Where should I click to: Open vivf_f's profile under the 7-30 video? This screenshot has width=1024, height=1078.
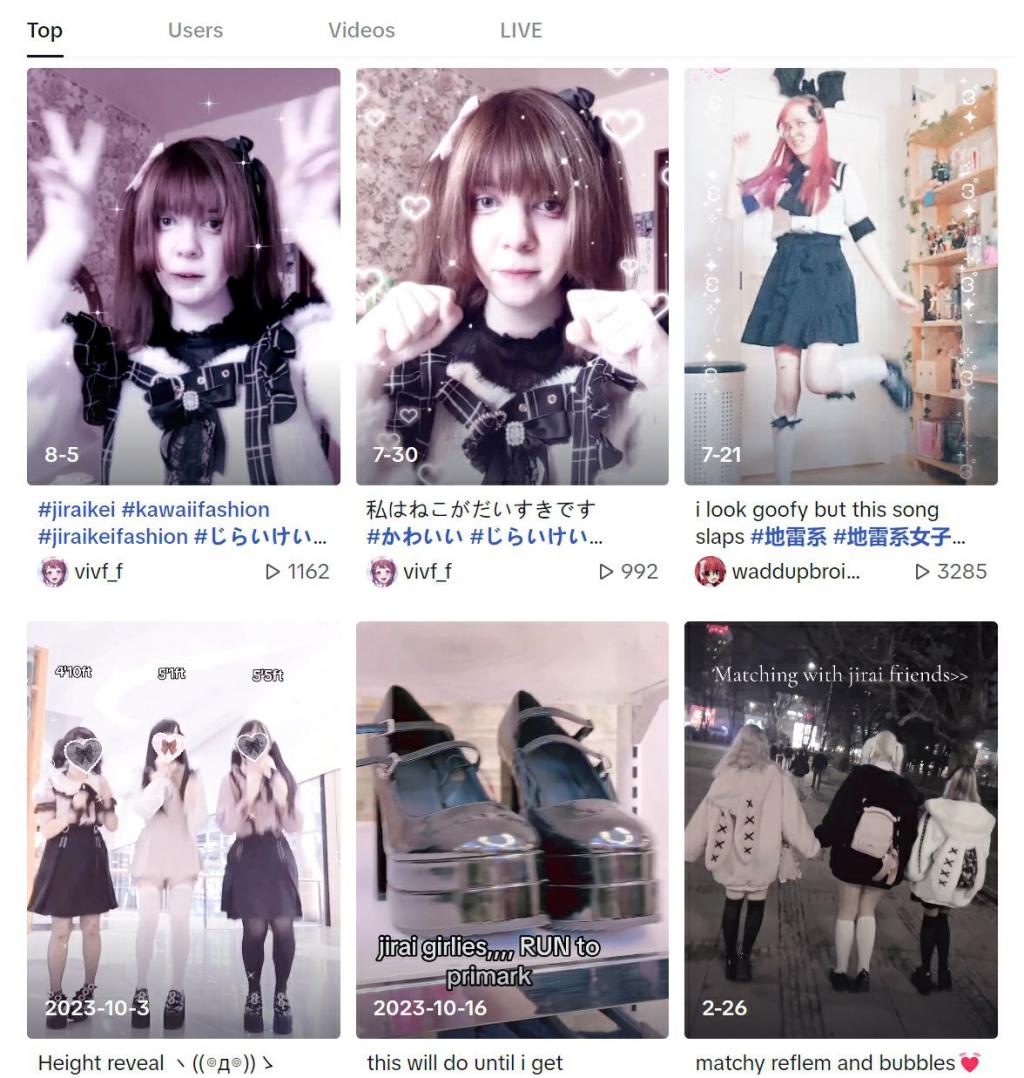coord(427,572)
